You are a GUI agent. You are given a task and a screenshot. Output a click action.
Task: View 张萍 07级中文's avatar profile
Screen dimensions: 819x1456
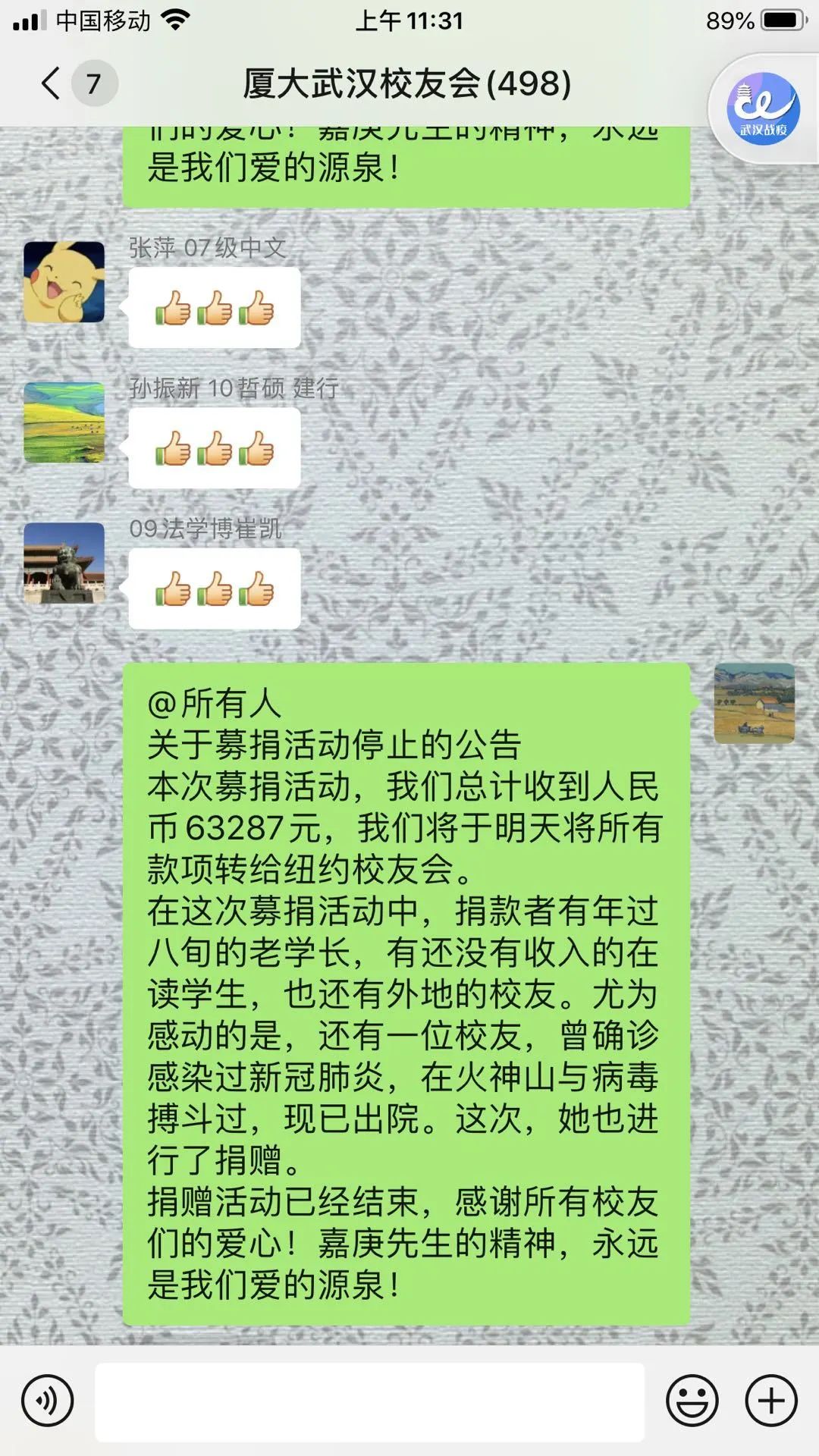click(64, 282)
